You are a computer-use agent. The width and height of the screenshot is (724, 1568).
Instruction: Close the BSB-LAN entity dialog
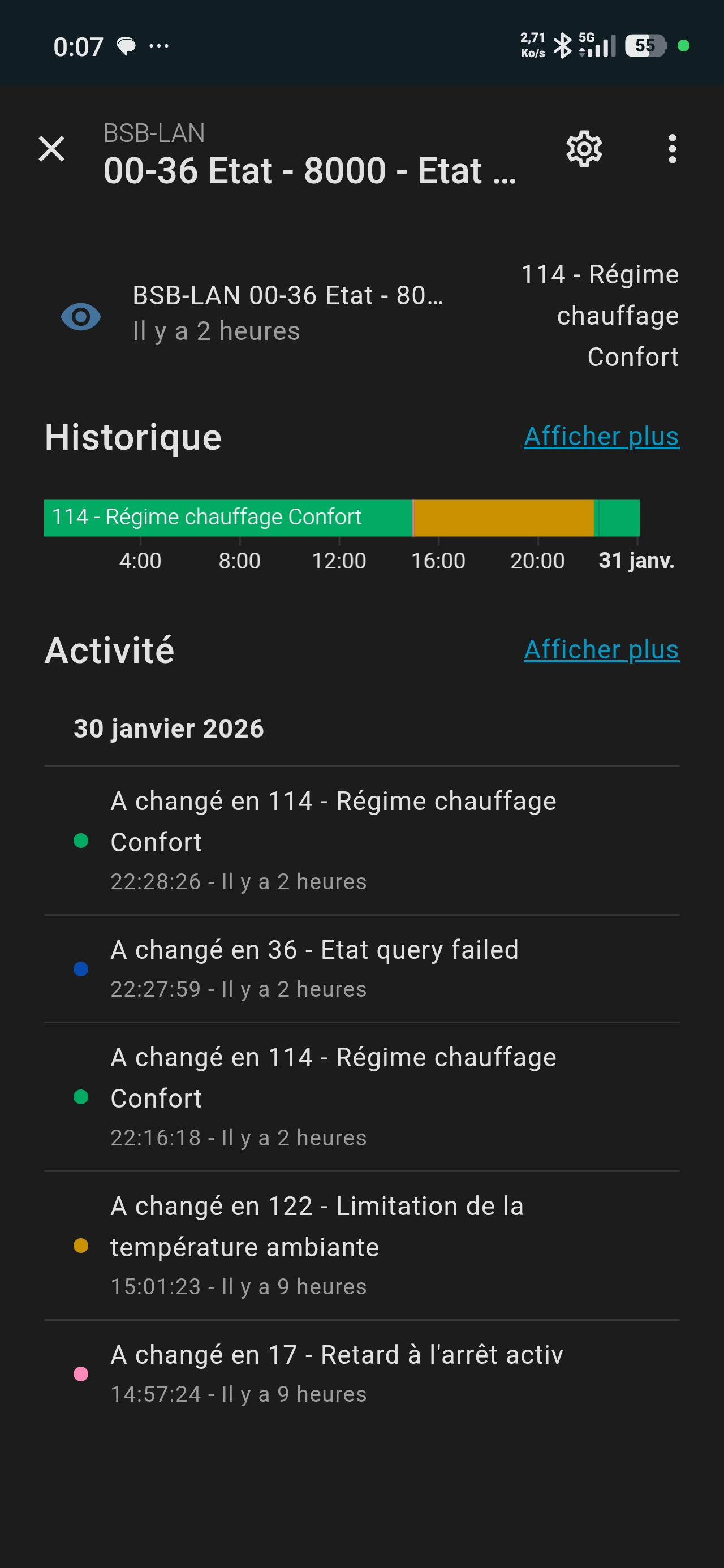pyautogui.click(x=52, y=149)
